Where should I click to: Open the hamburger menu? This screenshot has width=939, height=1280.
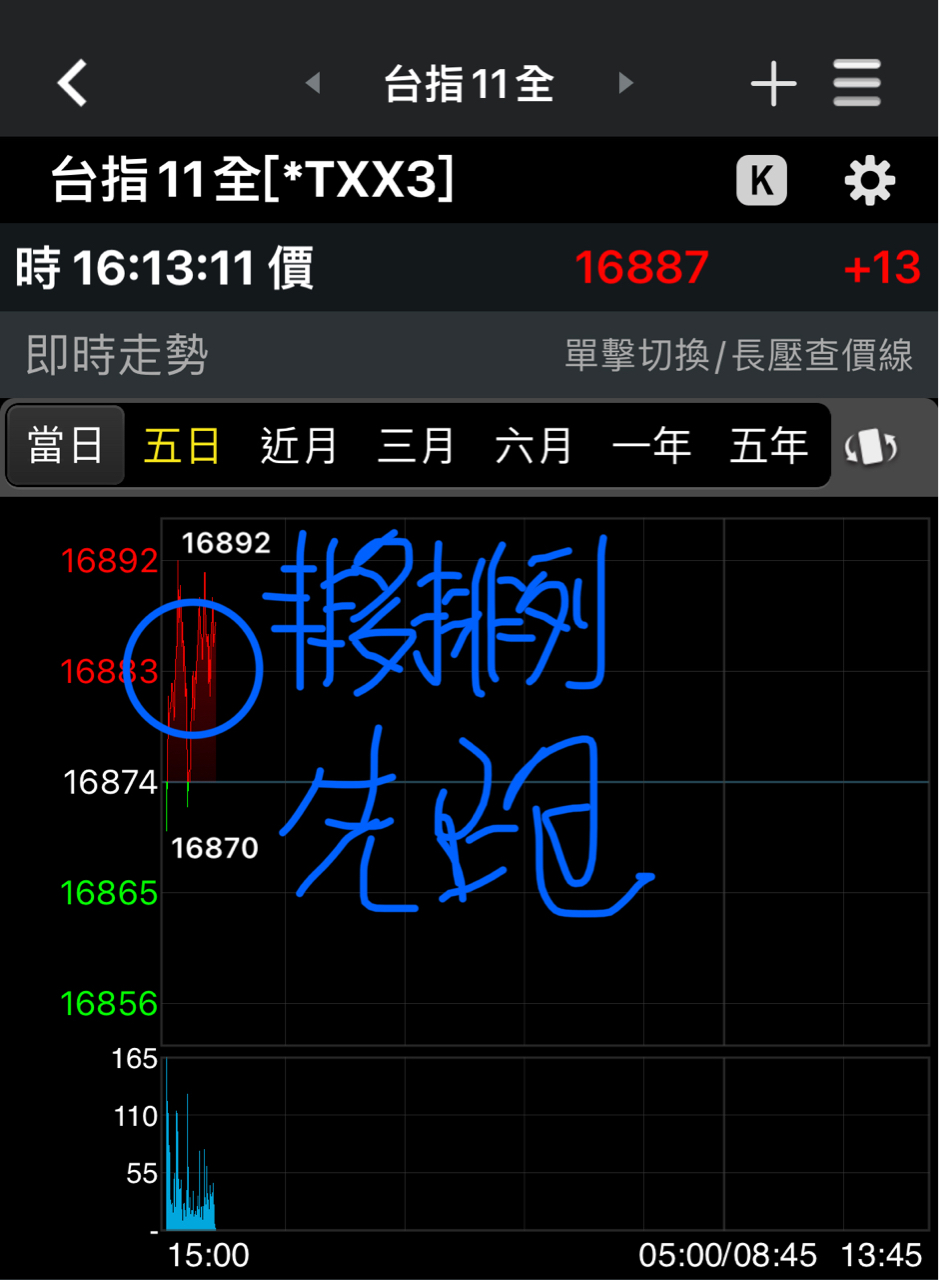(x=856, y=85)
